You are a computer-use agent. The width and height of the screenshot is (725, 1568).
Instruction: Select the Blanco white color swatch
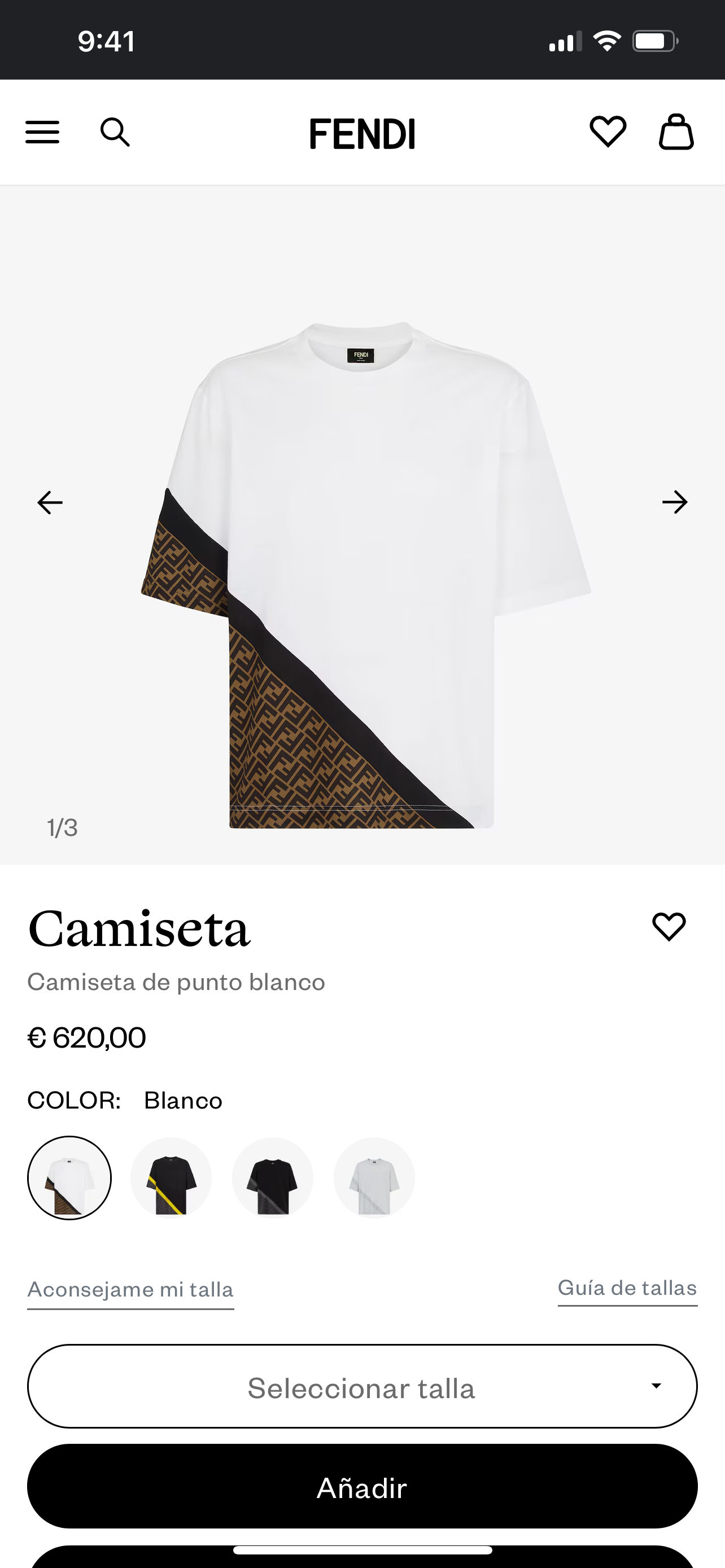69,1178
